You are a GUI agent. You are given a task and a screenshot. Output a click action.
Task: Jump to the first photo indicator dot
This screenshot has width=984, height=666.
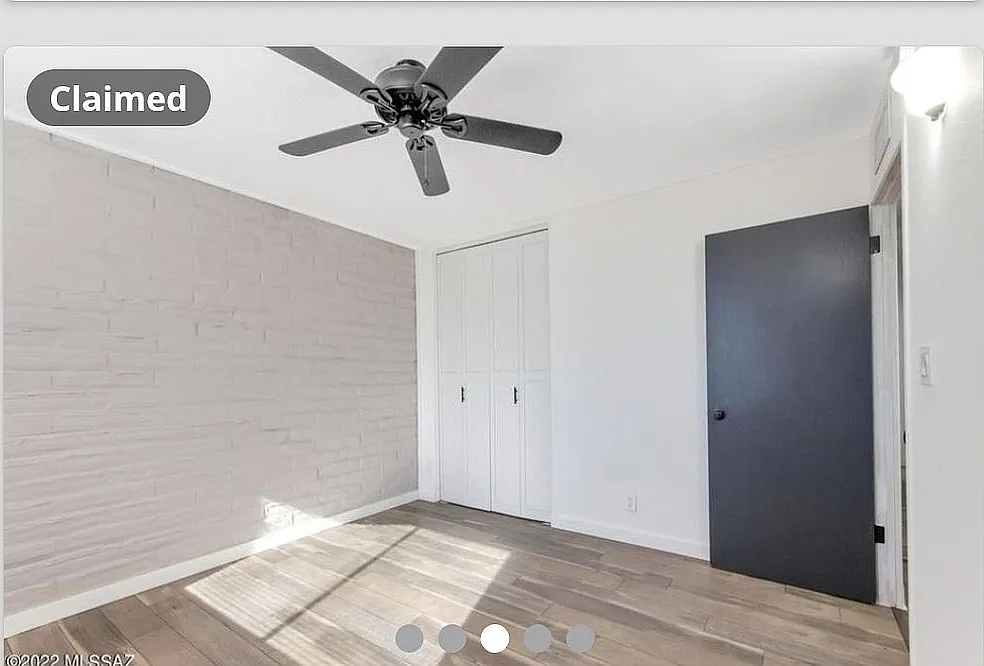409,638
